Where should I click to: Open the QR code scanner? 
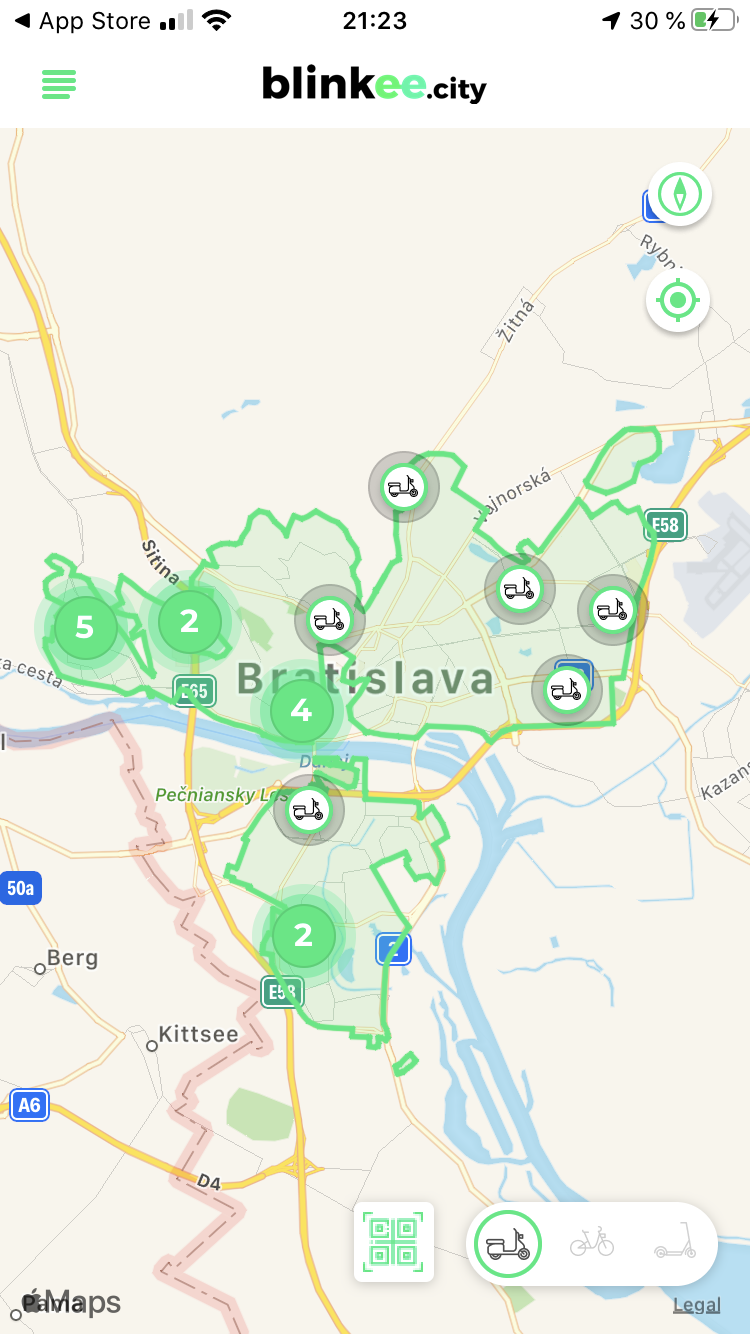pyautogui.click(x=394, y=1242)
